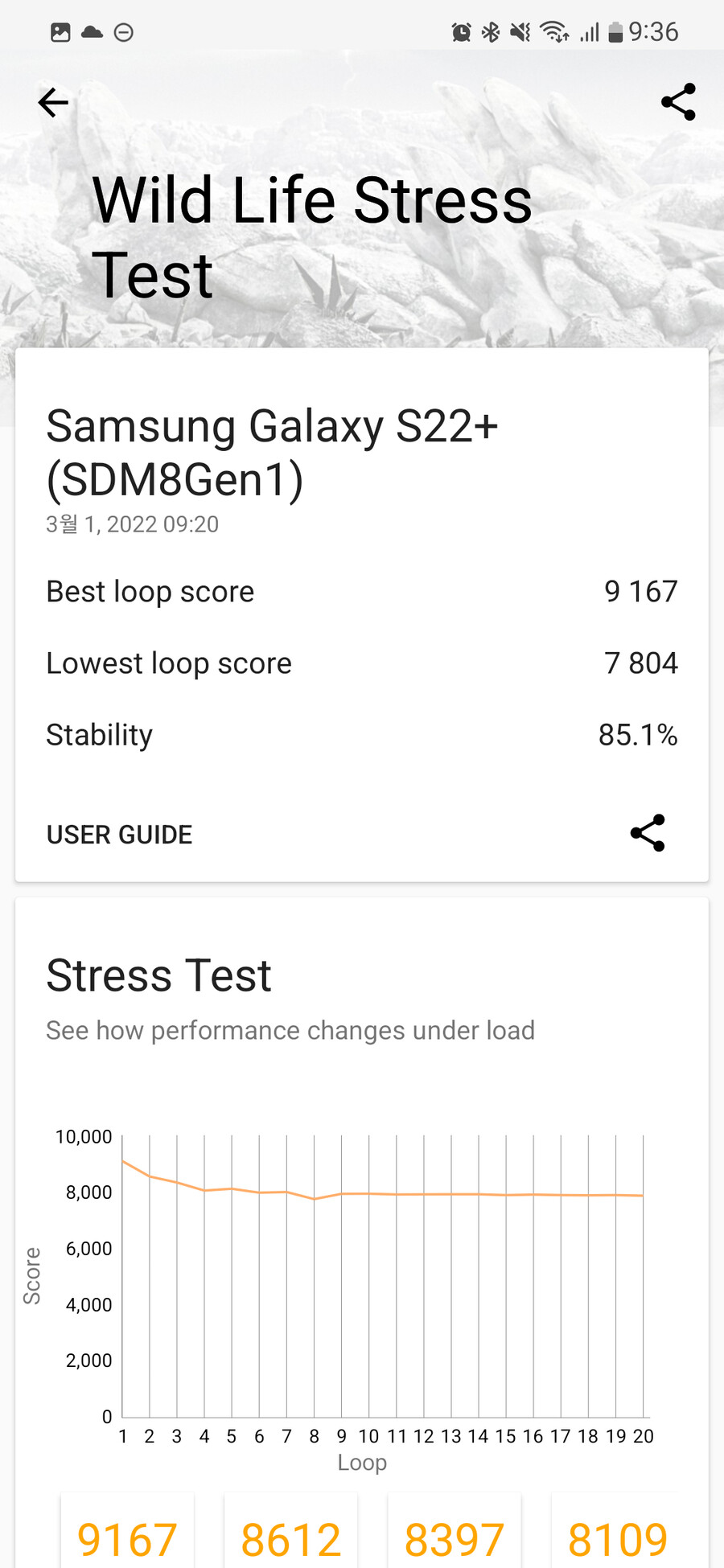Go back using the top arrow

(54, 103)
